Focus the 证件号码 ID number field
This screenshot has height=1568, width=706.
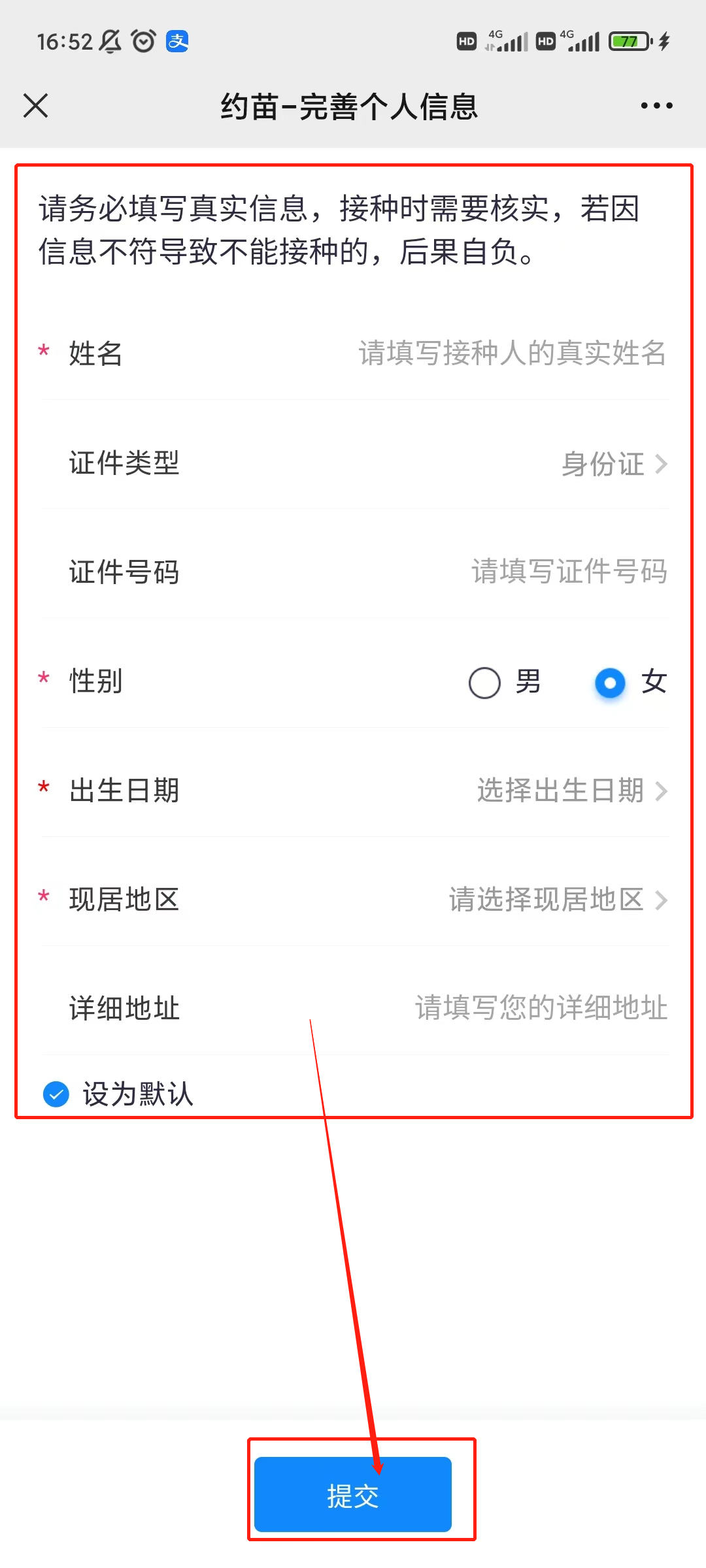pos(569,572)
